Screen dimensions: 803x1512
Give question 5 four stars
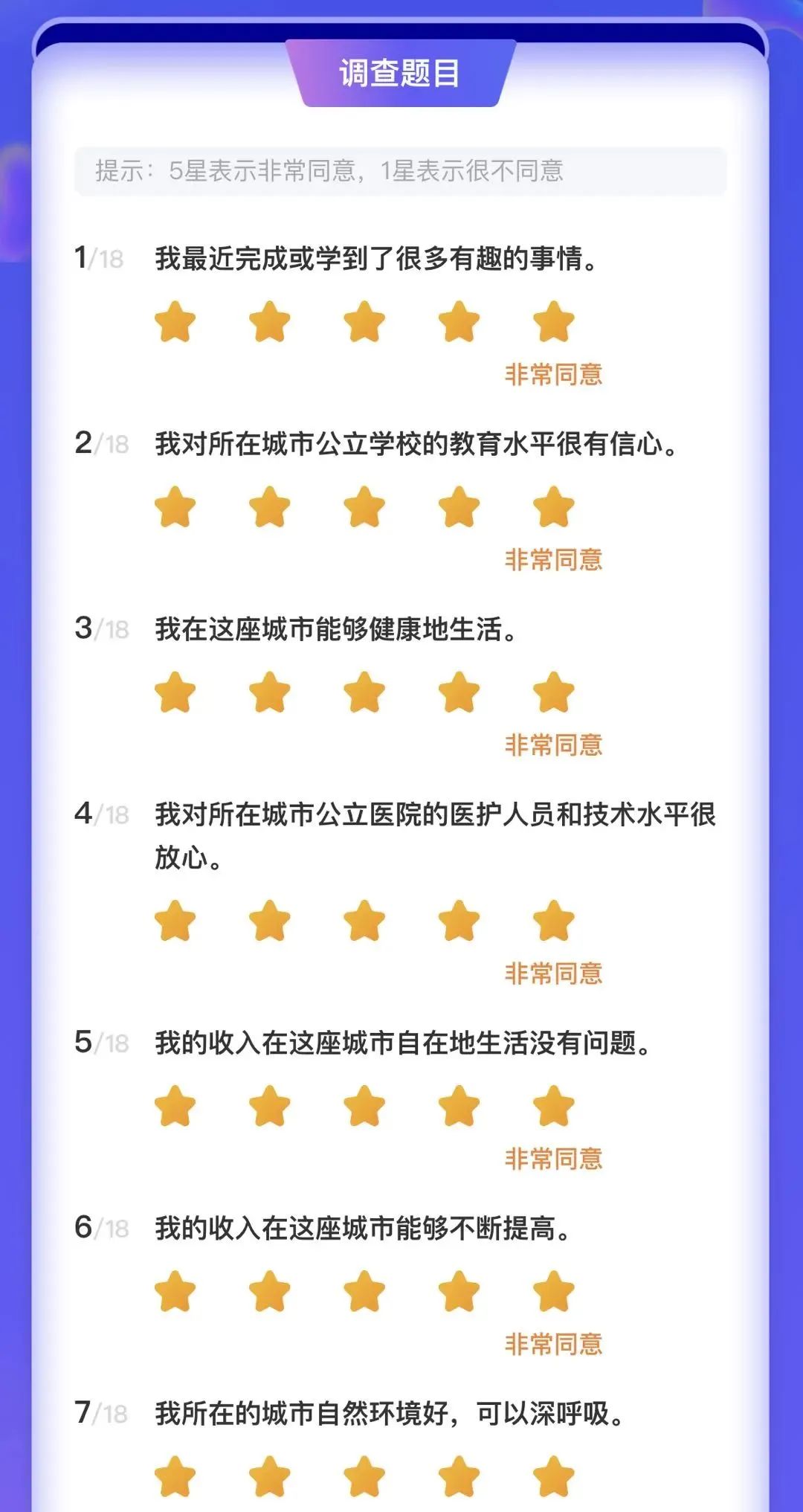[459, 1106]
